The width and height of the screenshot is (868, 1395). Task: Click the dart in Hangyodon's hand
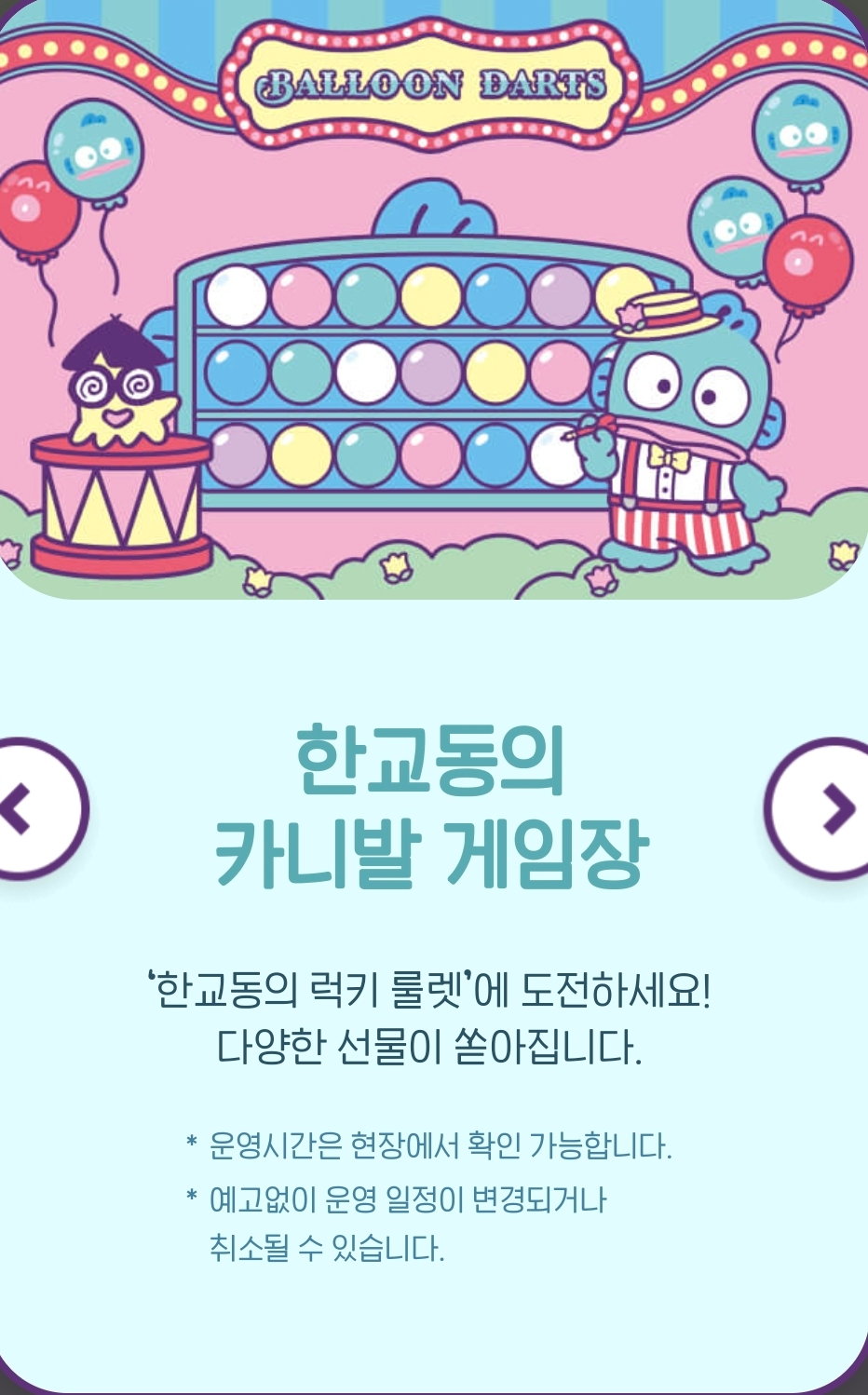coord(582,430)
